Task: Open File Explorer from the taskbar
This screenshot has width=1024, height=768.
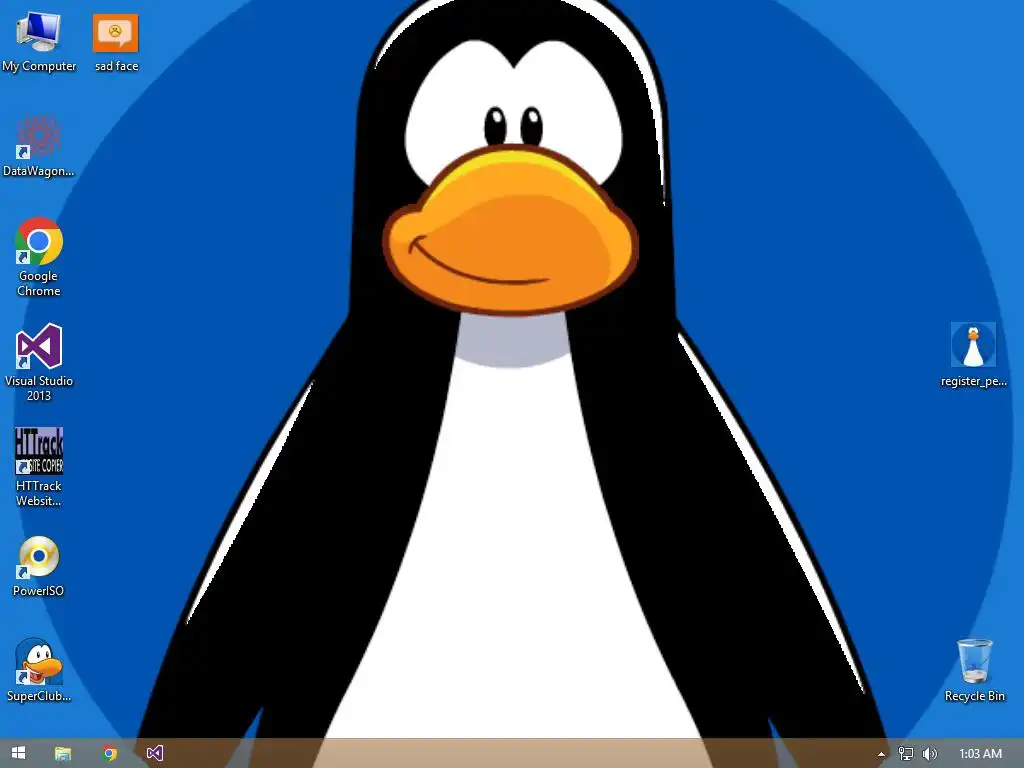Action: tap(62, 753)
